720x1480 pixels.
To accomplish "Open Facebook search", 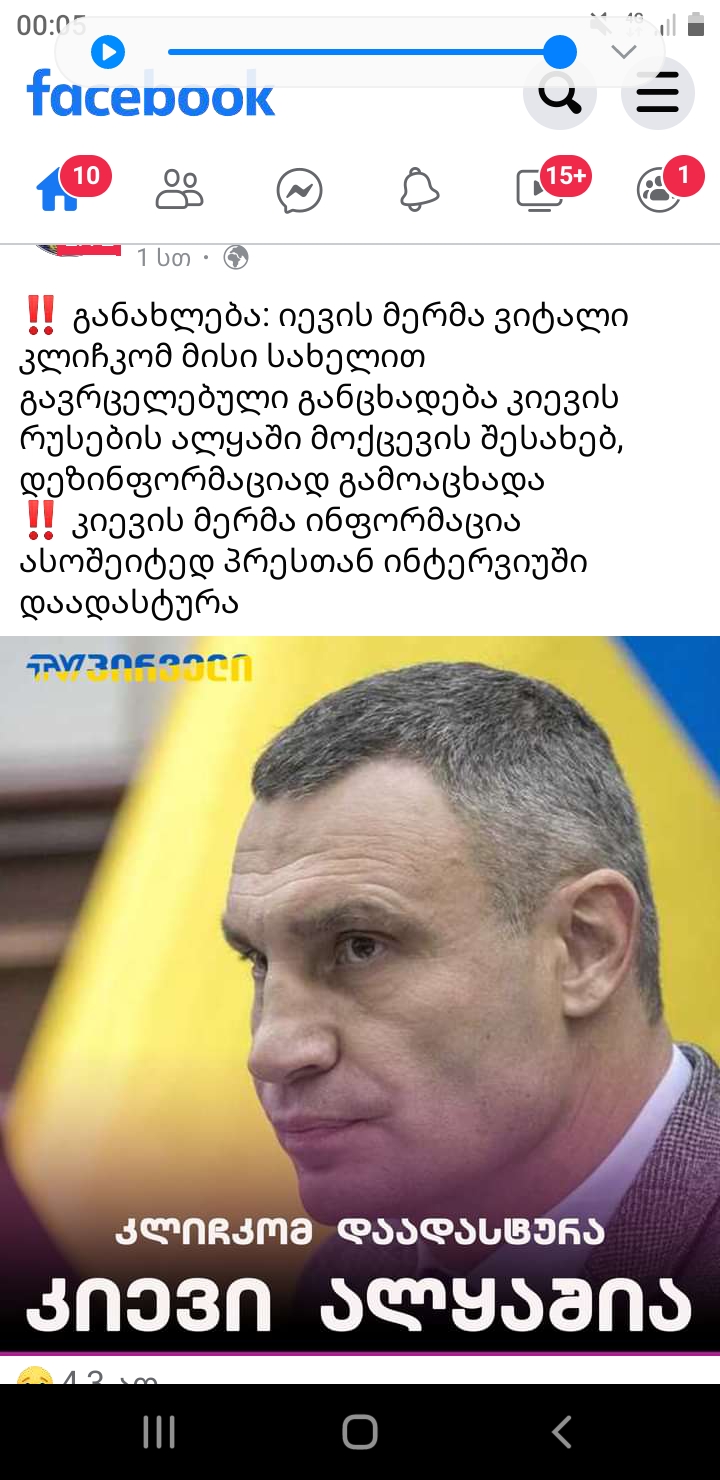I will (559, 96).
